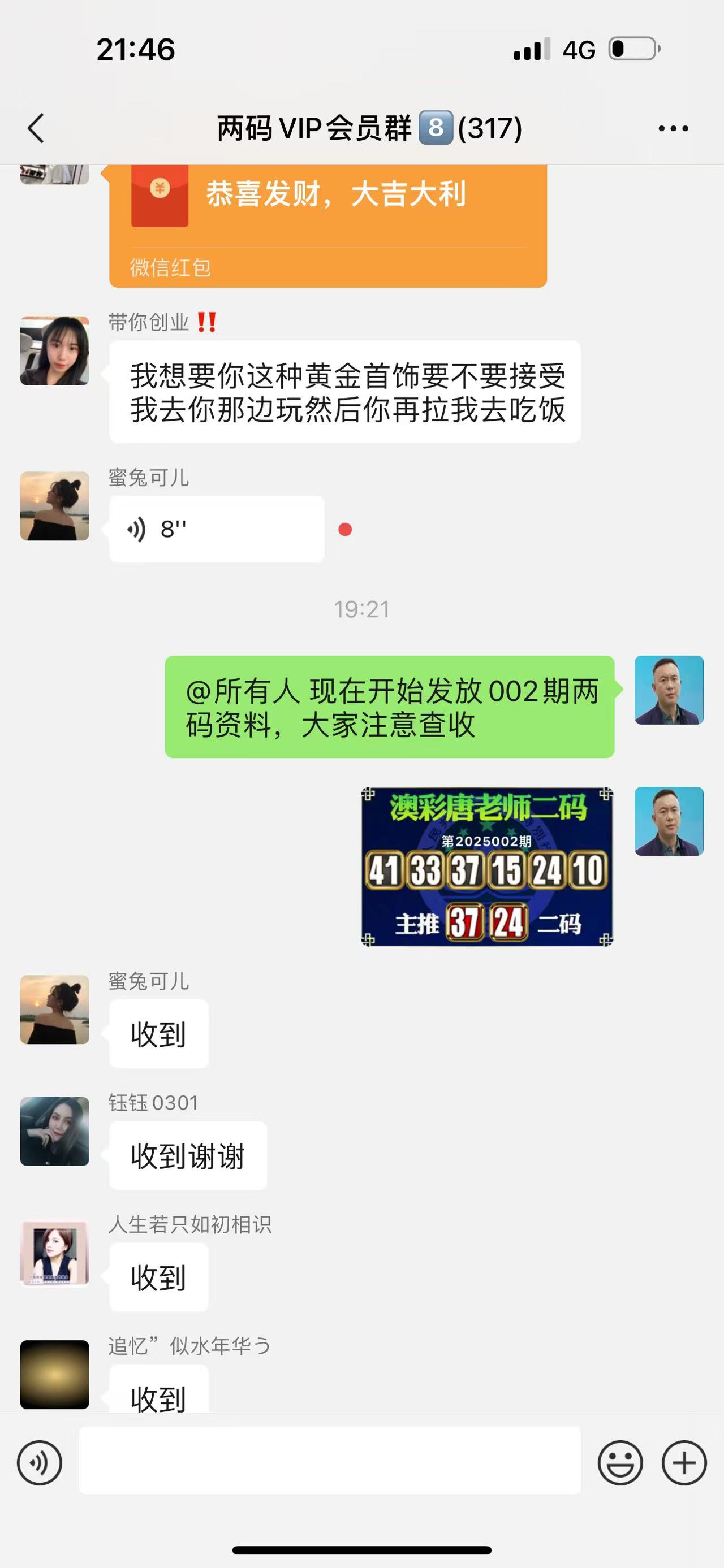View 钰钰0301's profile avatar
Screen dimensions: 724x1568
point(55,1131)
